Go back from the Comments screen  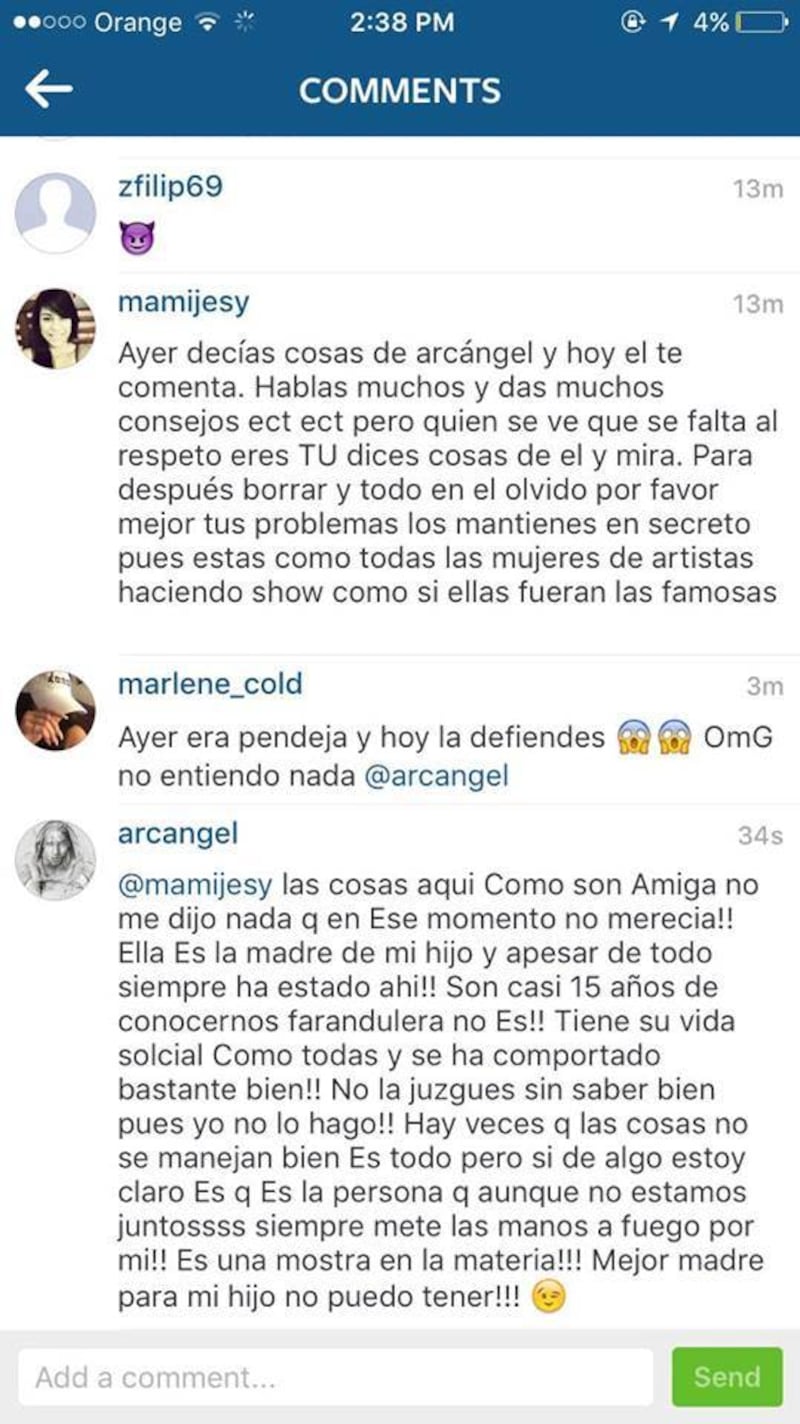[x=48, y=90]
